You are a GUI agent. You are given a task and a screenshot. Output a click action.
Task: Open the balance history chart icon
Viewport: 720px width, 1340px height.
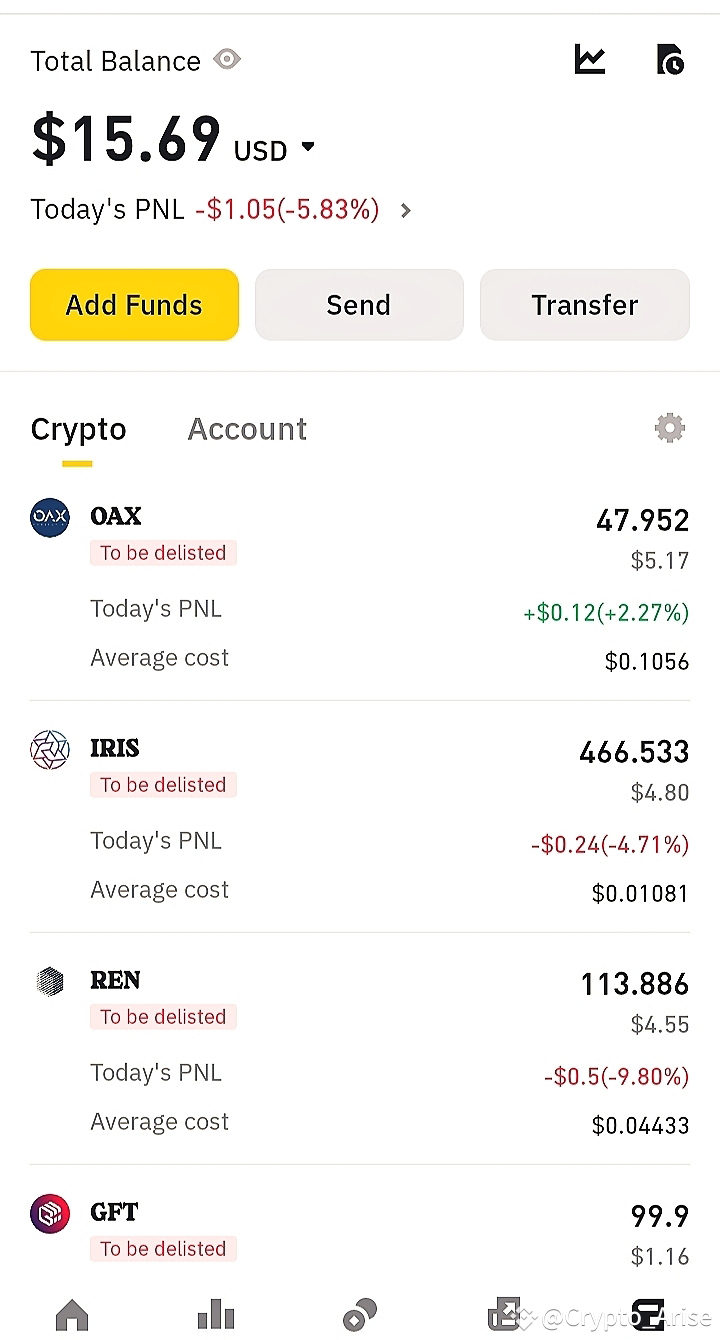(589, 59)
